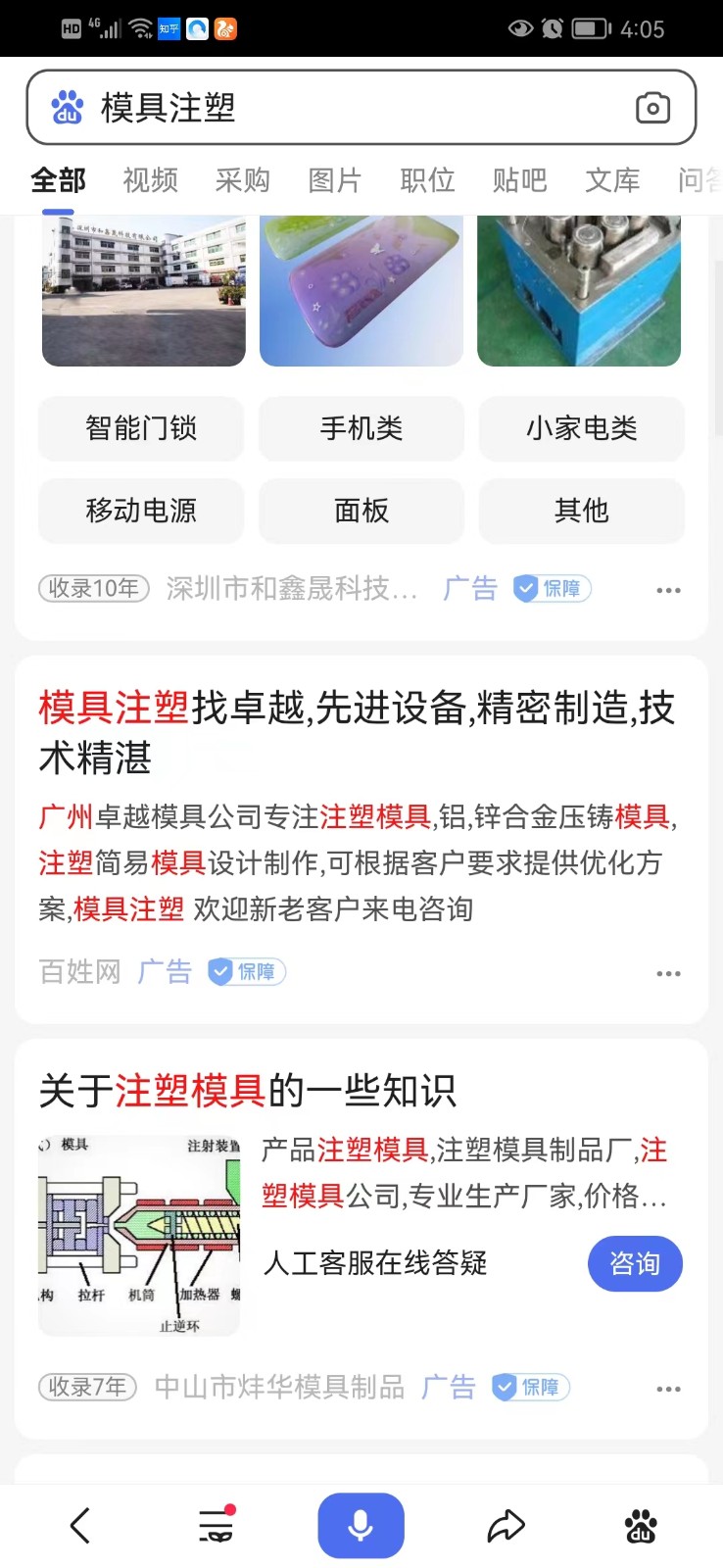
Task: Open the 收录10年 label dropdown
Action: (x=92, y=589)
